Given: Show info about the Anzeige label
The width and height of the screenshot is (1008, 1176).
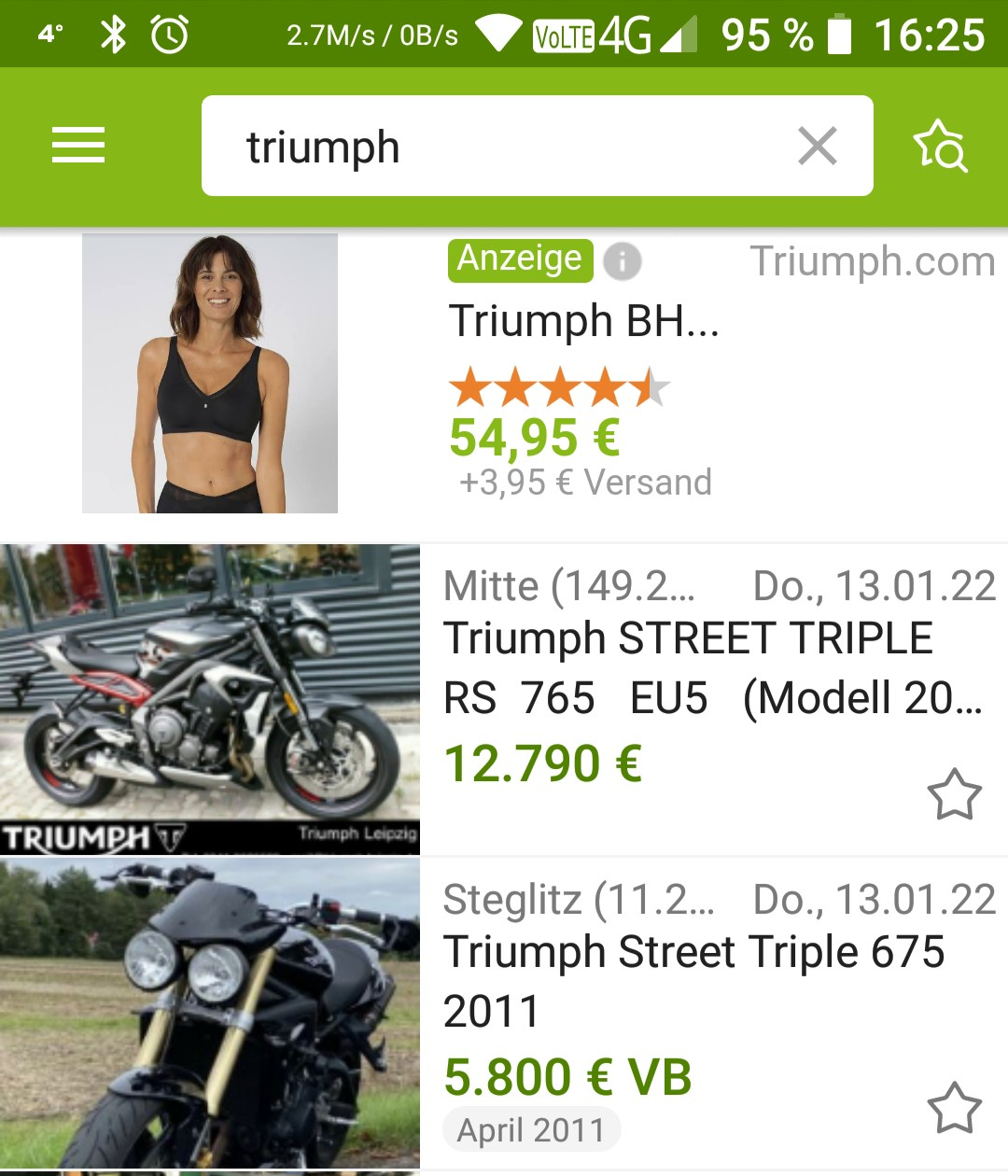Looking at the screenshot, I should click(x=623, y=261).
